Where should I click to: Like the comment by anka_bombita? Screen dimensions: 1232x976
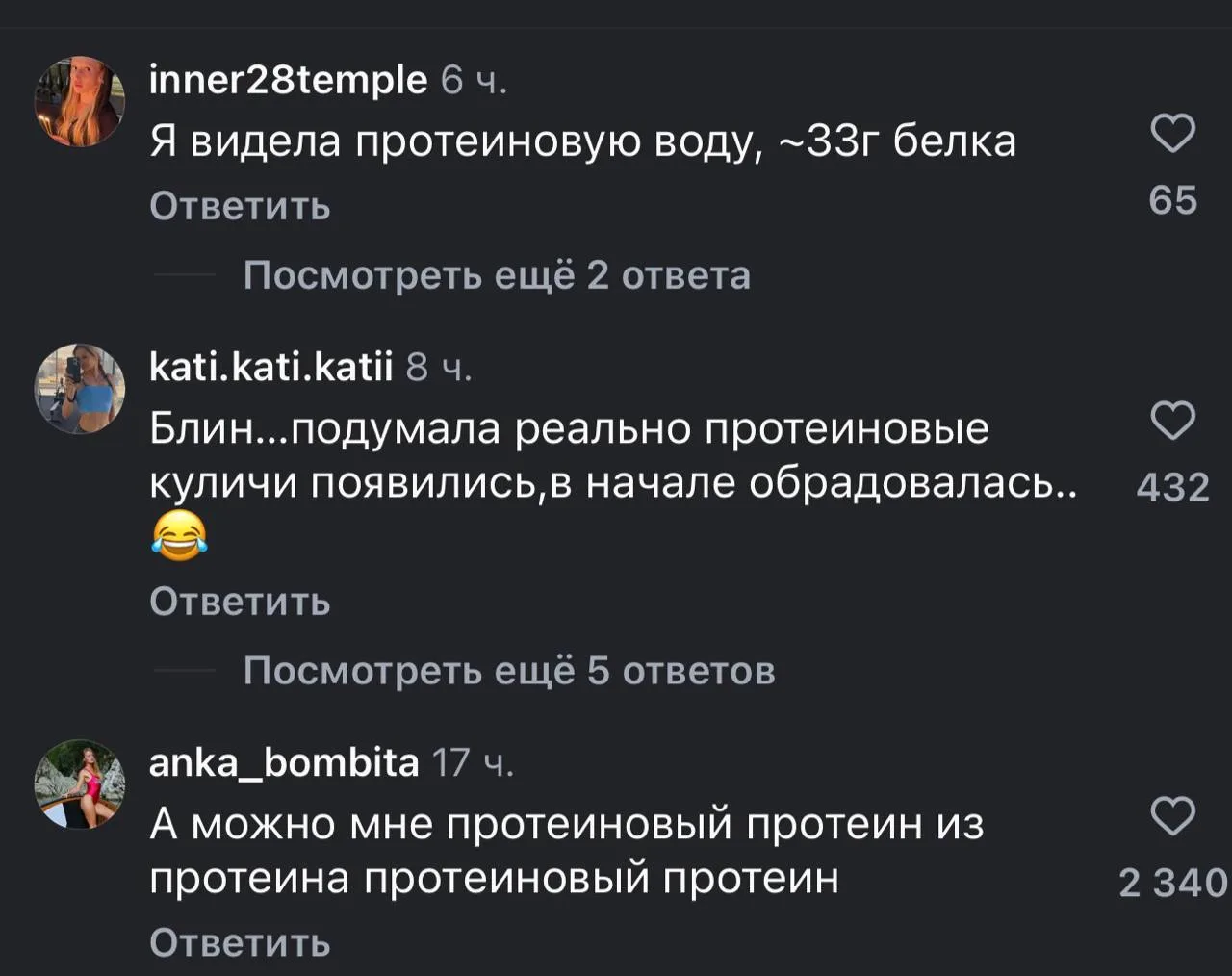[x=1172, y=816]
